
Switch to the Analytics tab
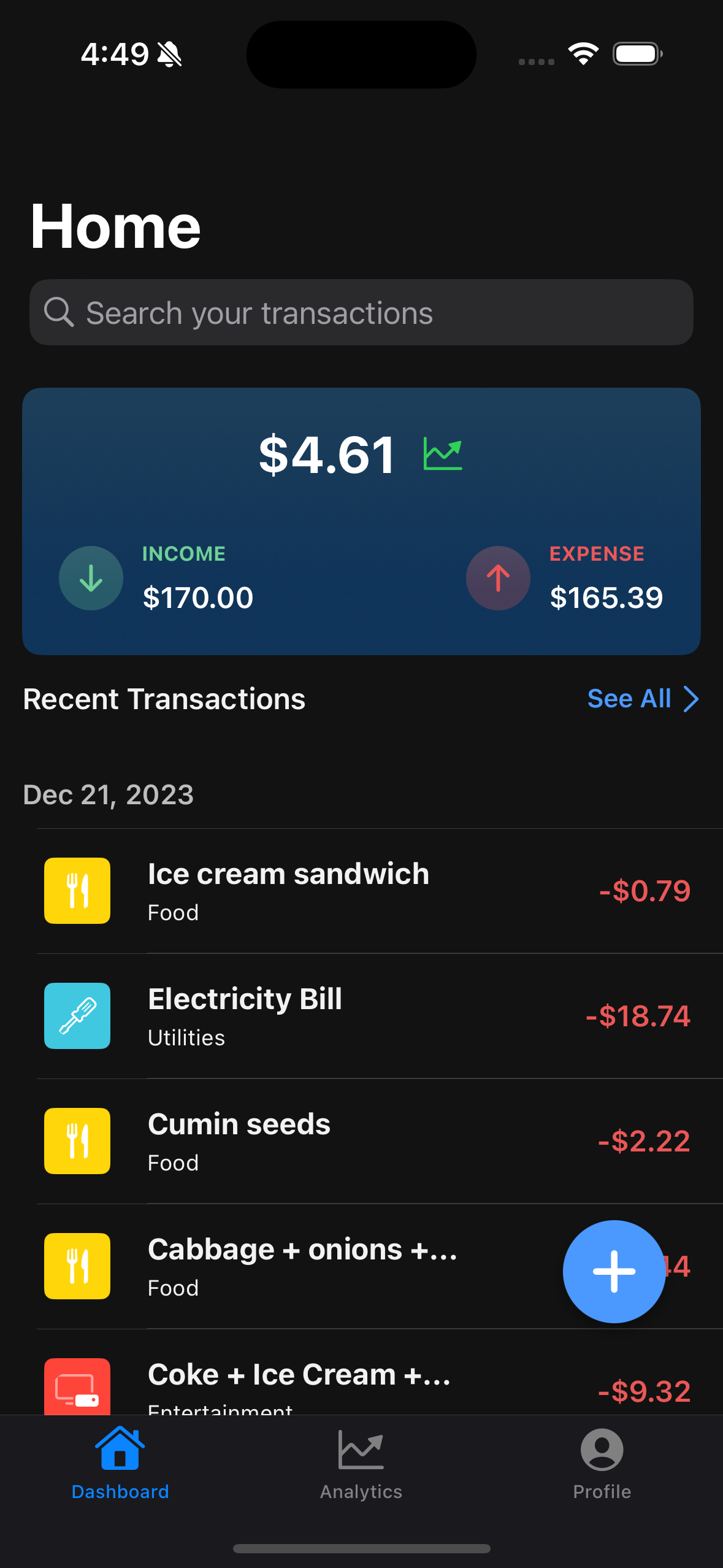(x=361, y=1465)
